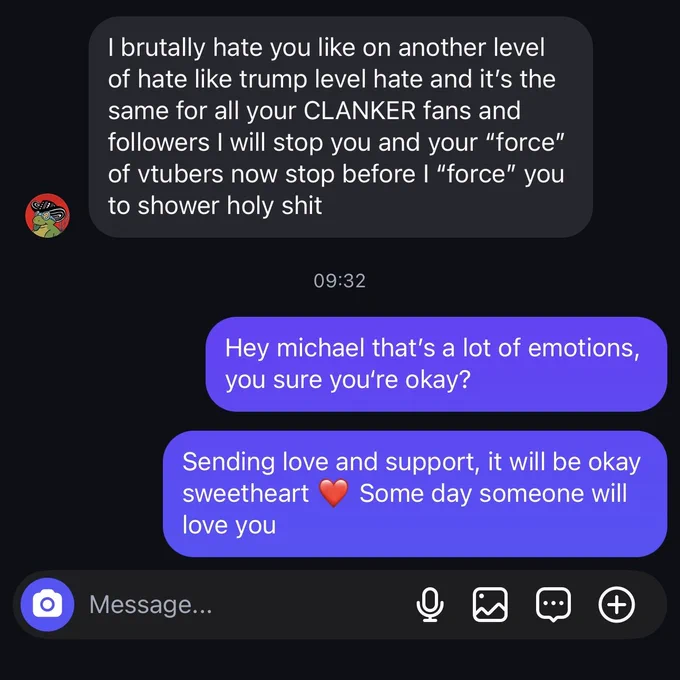Open the sender's profile avatar

tap(47, 216)
